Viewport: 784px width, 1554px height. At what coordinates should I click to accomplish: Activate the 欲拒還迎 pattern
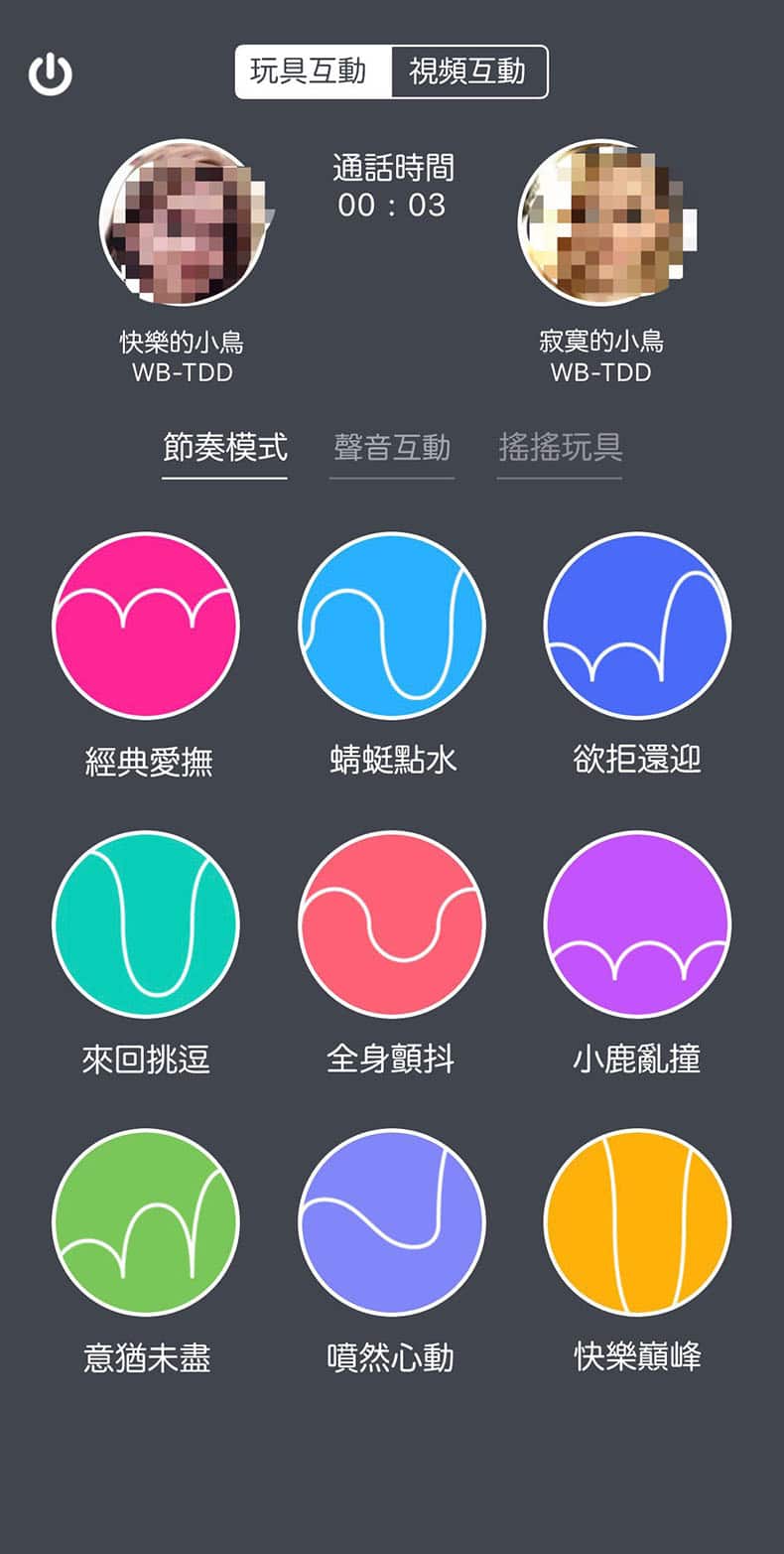[637, 626]
